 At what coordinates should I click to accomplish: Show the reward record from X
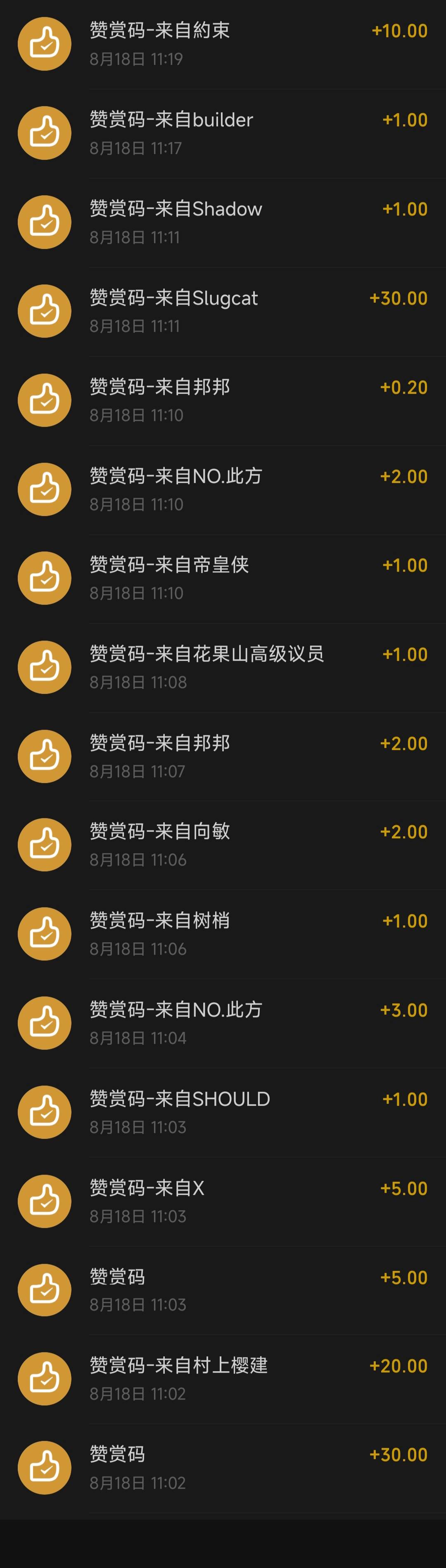(x=223, y=1201)
